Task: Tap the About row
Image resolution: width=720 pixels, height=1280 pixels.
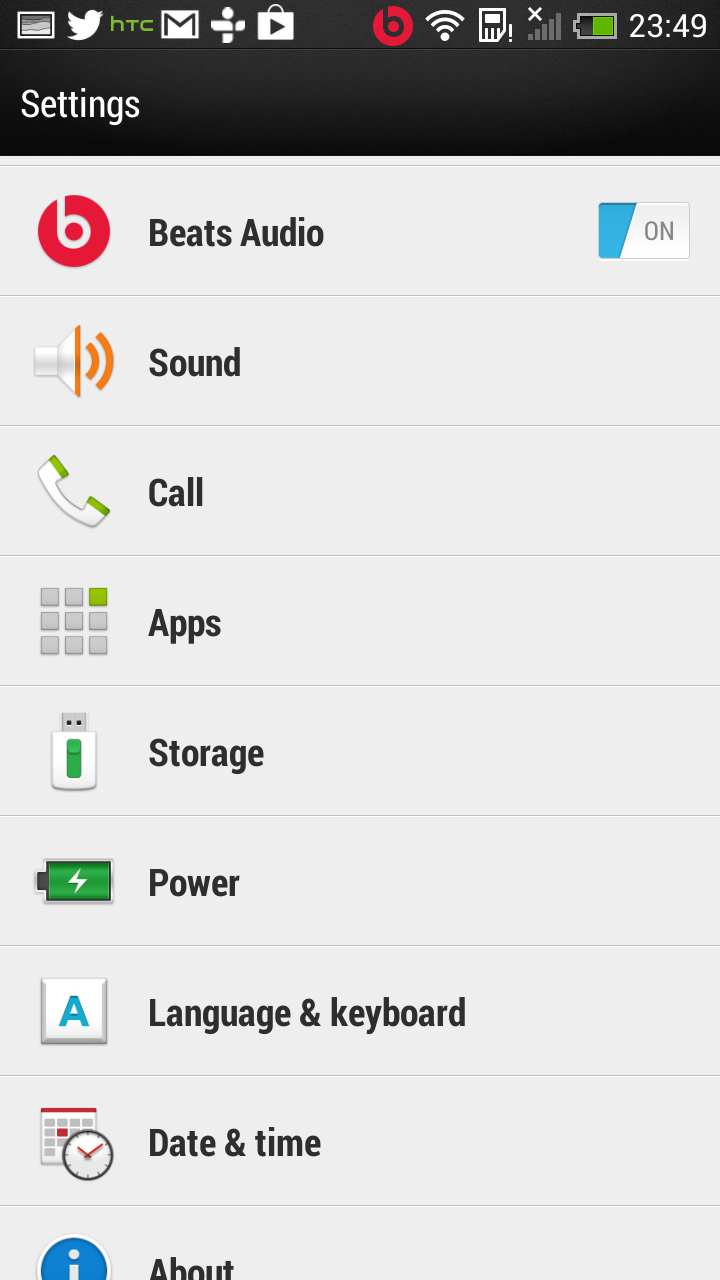Action: 360,1244
